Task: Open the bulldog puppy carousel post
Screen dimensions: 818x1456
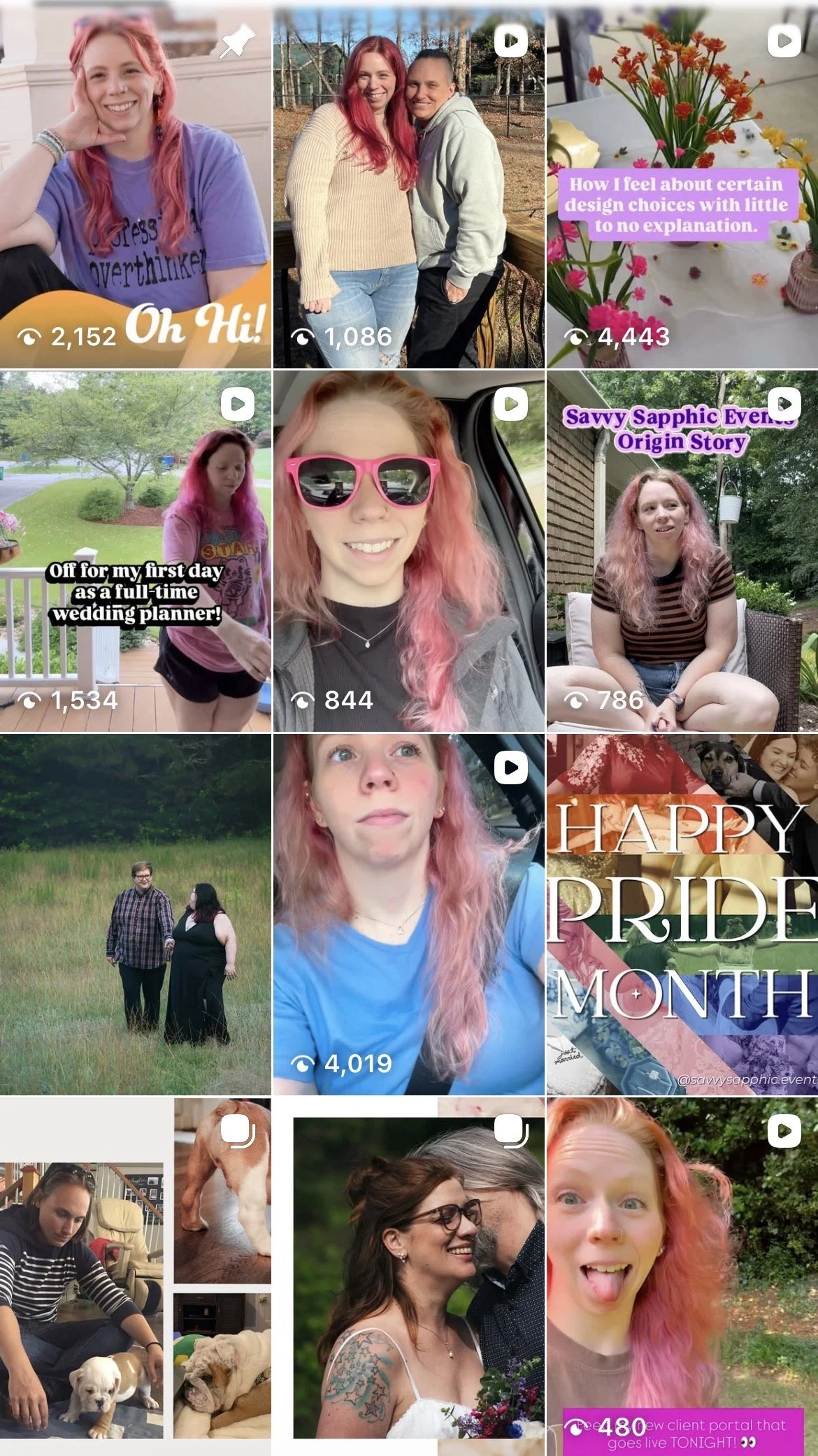Action: (135, 1276)
